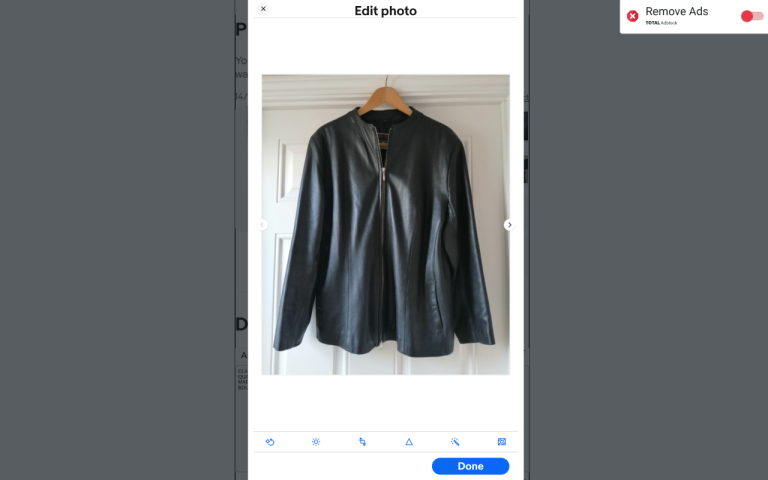
Task: Toggle the Remove Ads switch
Action: (x=752, y=16)
